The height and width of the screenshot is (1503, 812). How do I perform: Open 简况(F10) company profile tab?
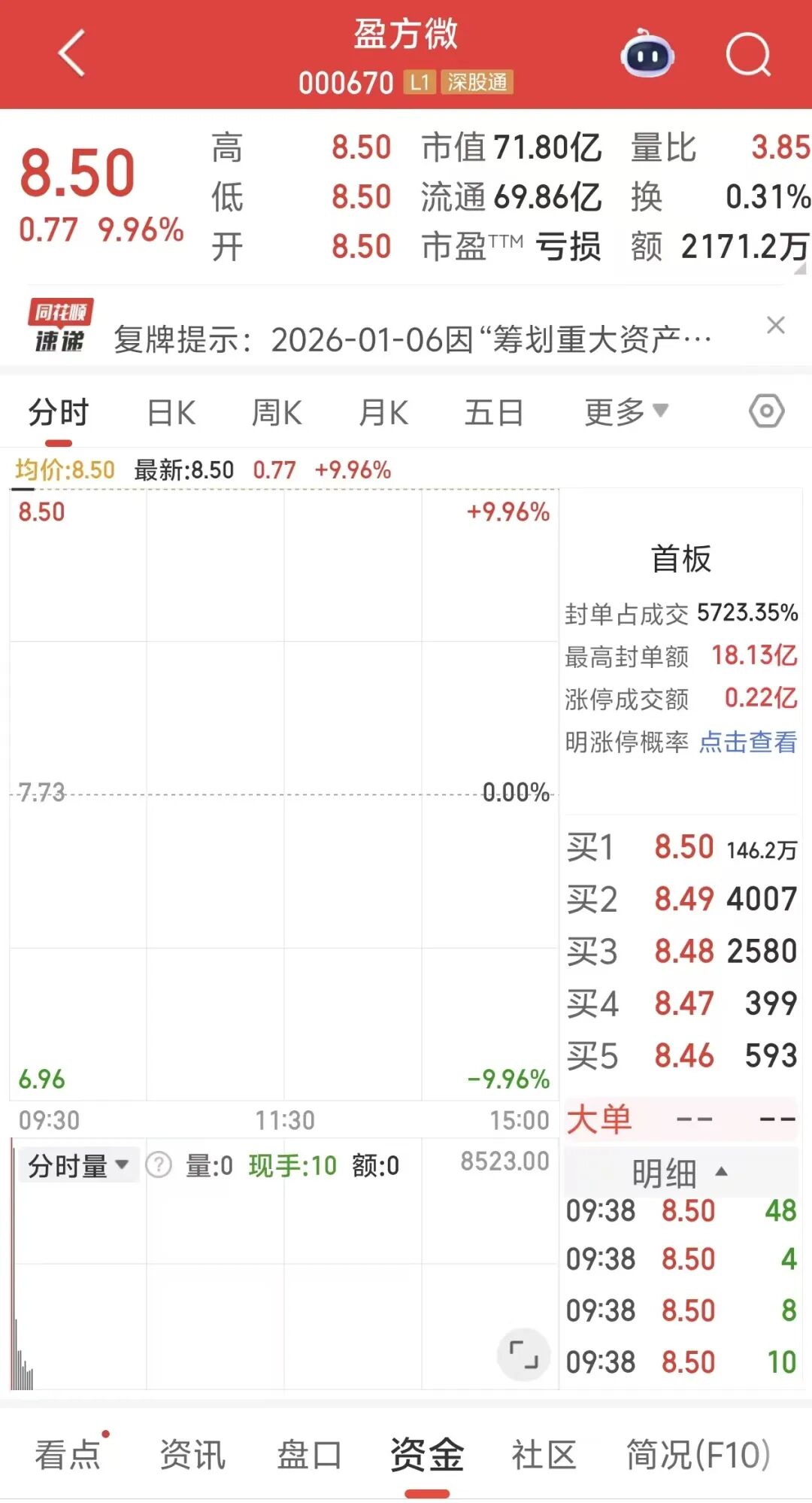coord(698,1454)
